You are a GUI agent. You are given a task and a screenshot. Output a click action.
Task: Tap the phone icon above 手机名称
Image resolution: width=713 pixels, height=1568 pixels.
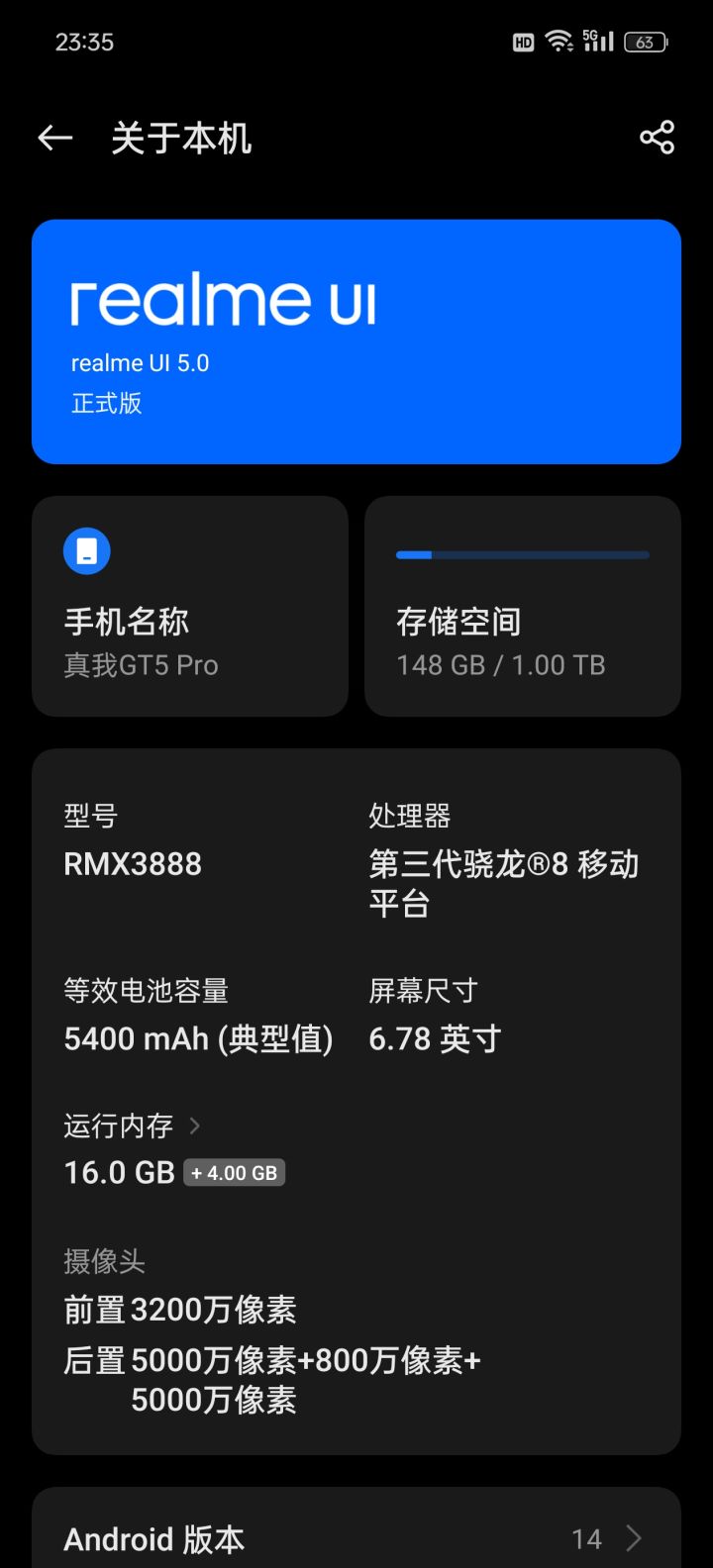coord(87,550)
